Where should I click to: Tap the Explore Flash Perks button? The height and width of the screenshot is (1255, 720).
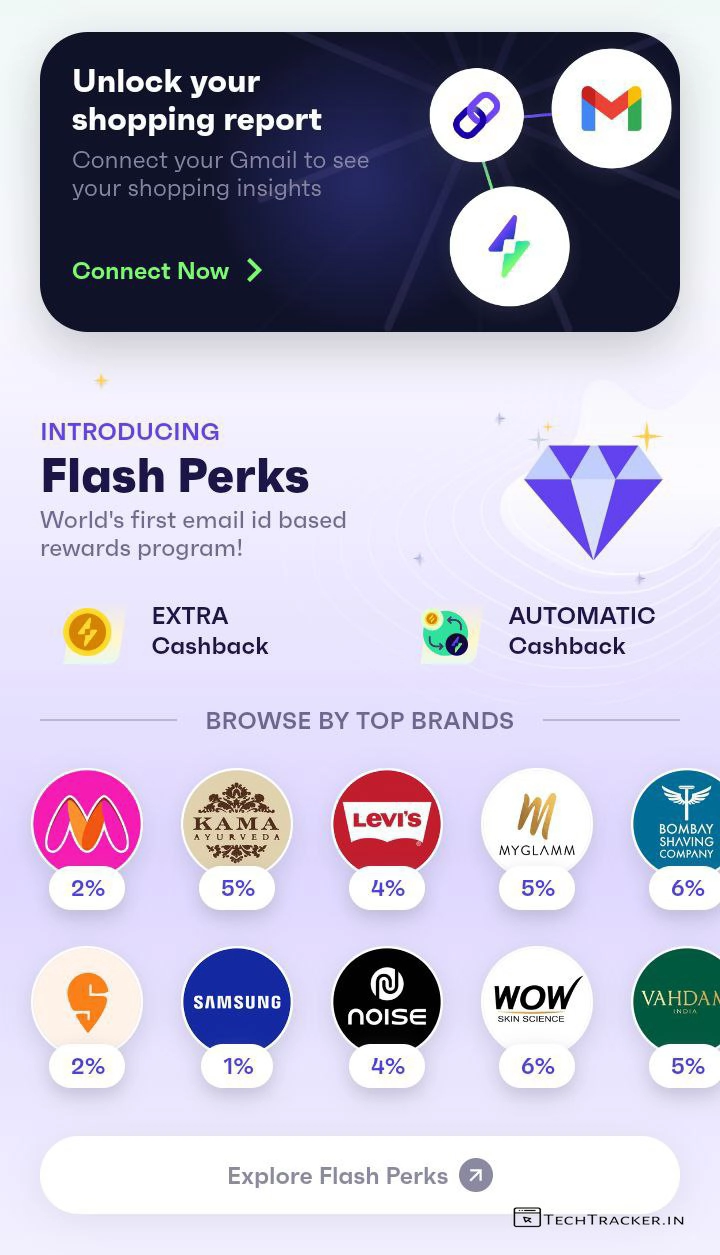point(360,1175)
